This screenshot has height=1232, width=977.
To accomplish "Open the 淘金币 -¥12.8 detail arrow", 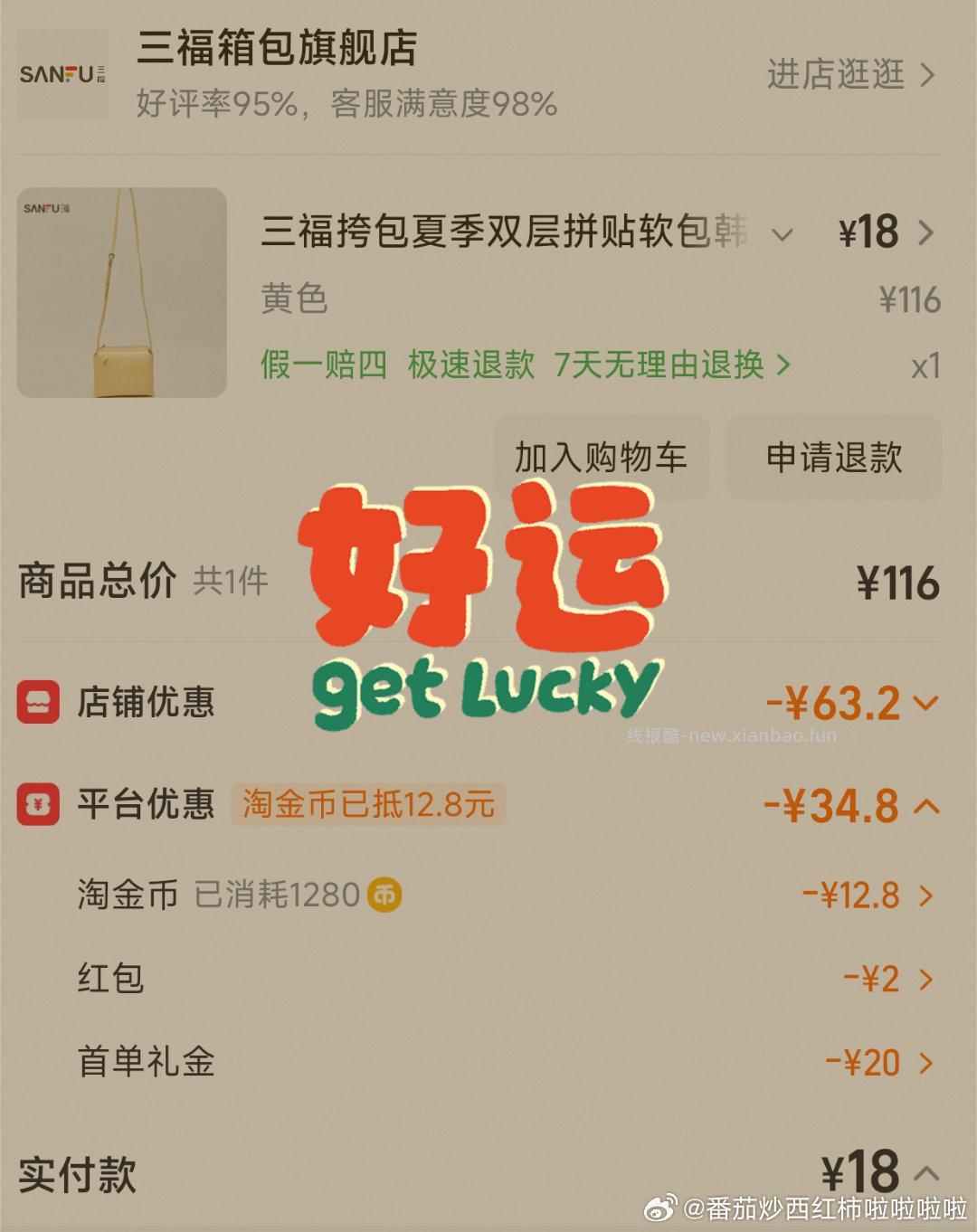I will [926, 894].
